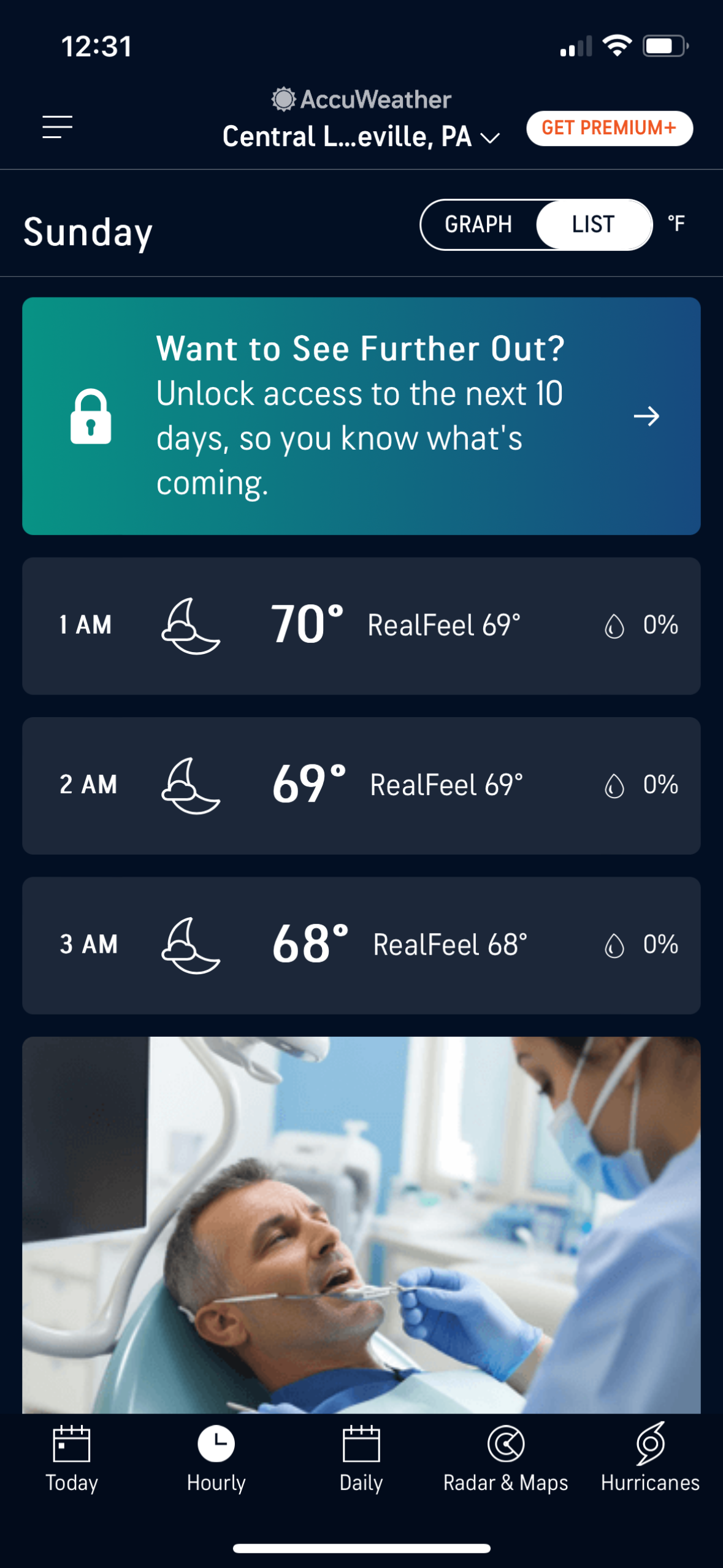This screenshot has height=1568, width=723.
Task: Select the Hourly clock icon
Action: coord(215,1447)
